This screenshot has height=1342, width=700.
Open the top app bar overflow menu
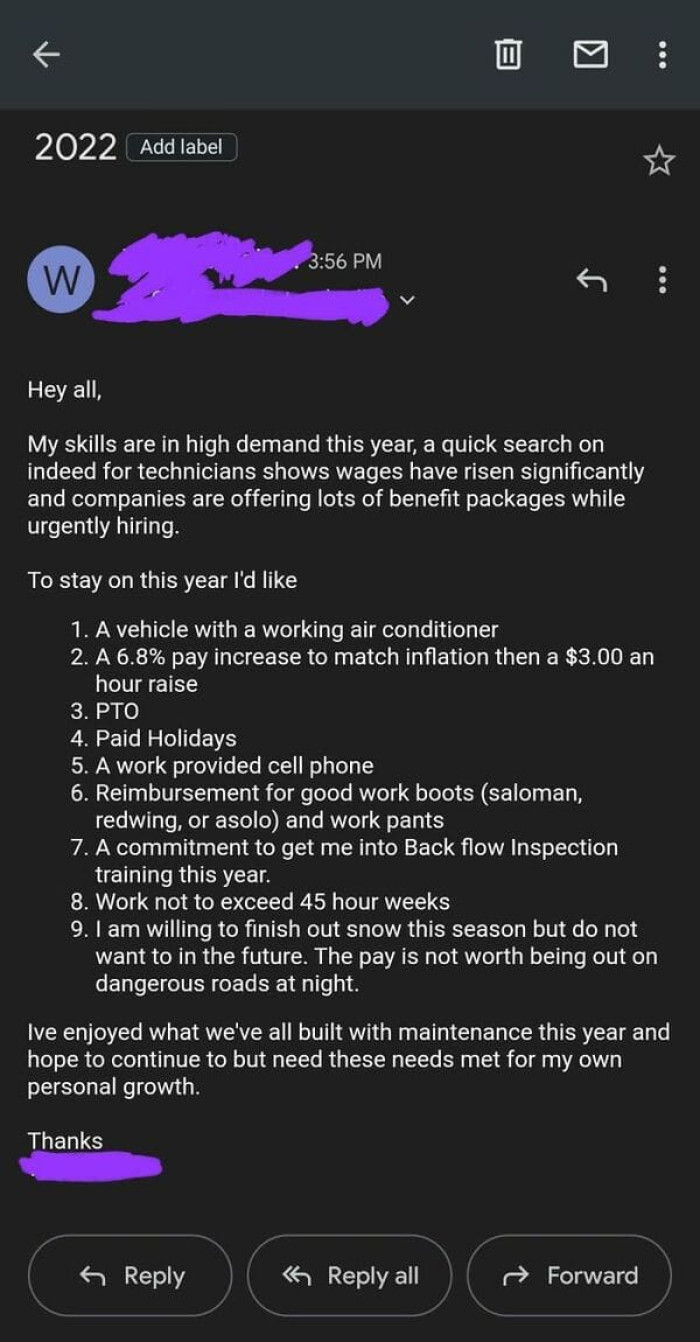[x=661, y=54]
